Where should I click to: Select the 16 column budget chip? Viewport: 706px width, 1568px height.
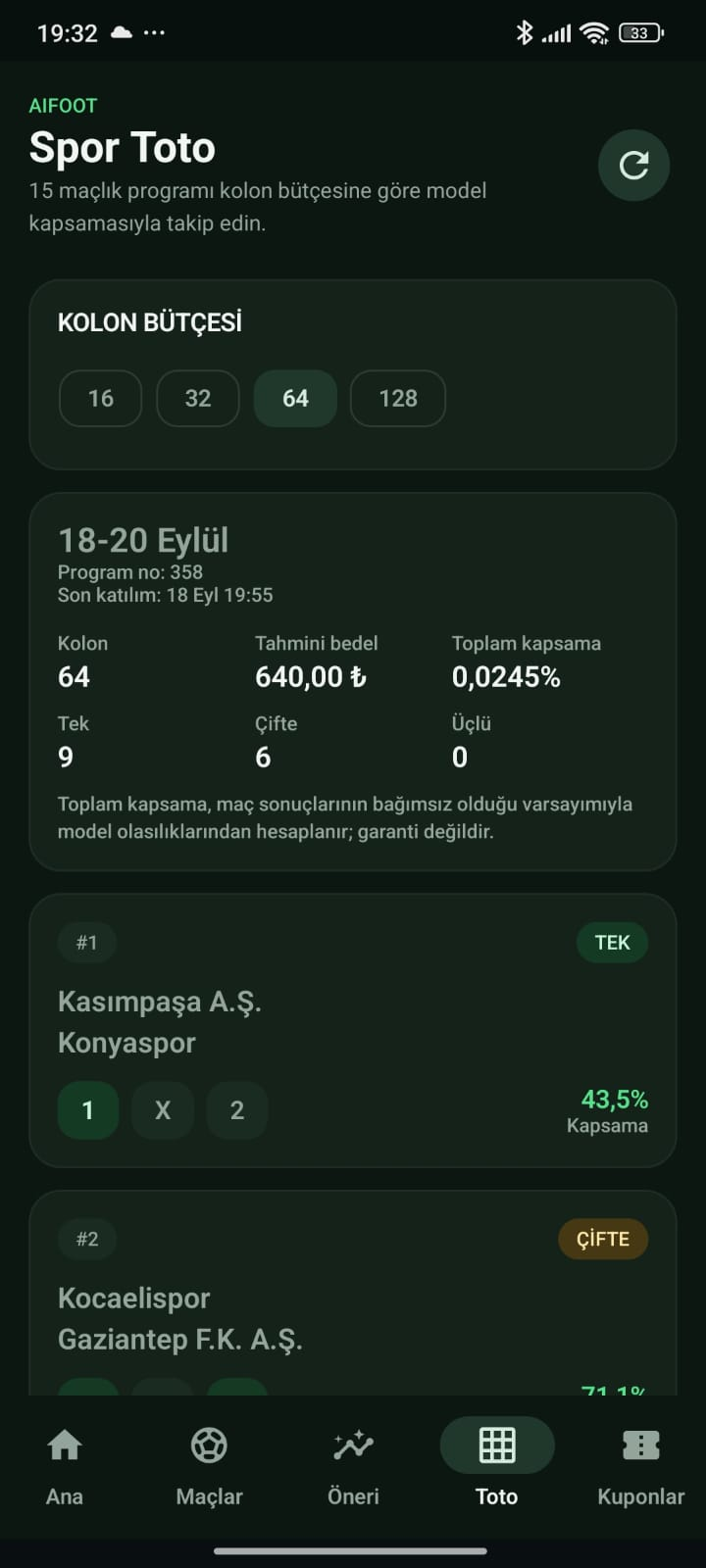[x=100, y=398]
